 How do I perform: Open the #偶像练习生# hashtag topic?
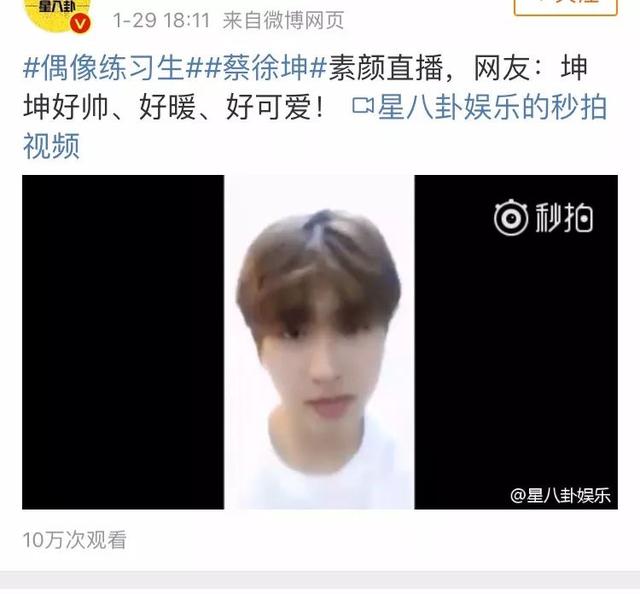point(104,69)
